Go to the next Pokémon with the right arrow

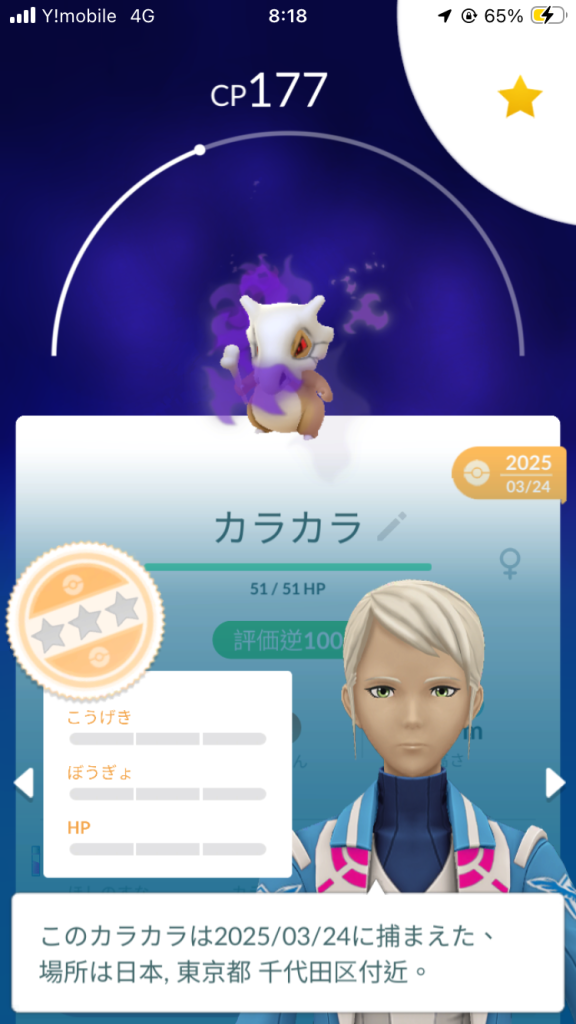pyautogui.click(x=555, y=783)
